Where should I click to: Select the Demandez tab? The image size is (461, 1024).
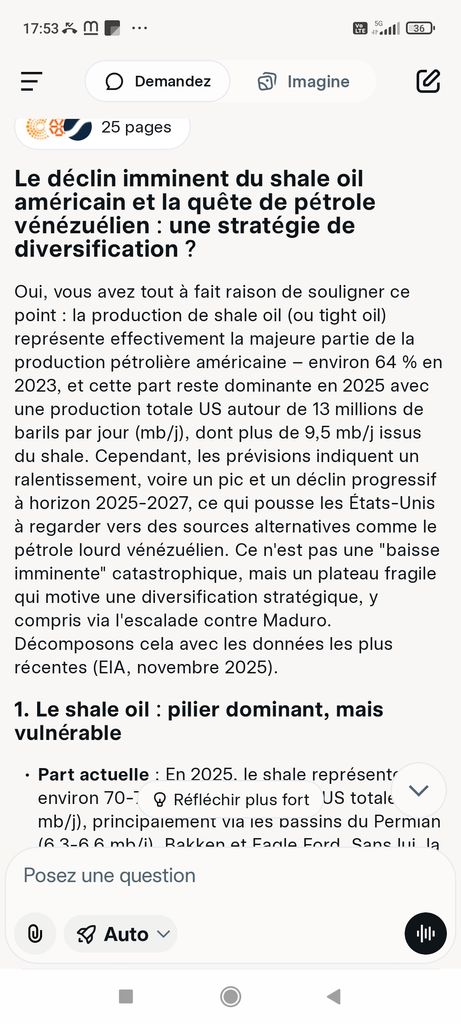[x=157, y=82]
